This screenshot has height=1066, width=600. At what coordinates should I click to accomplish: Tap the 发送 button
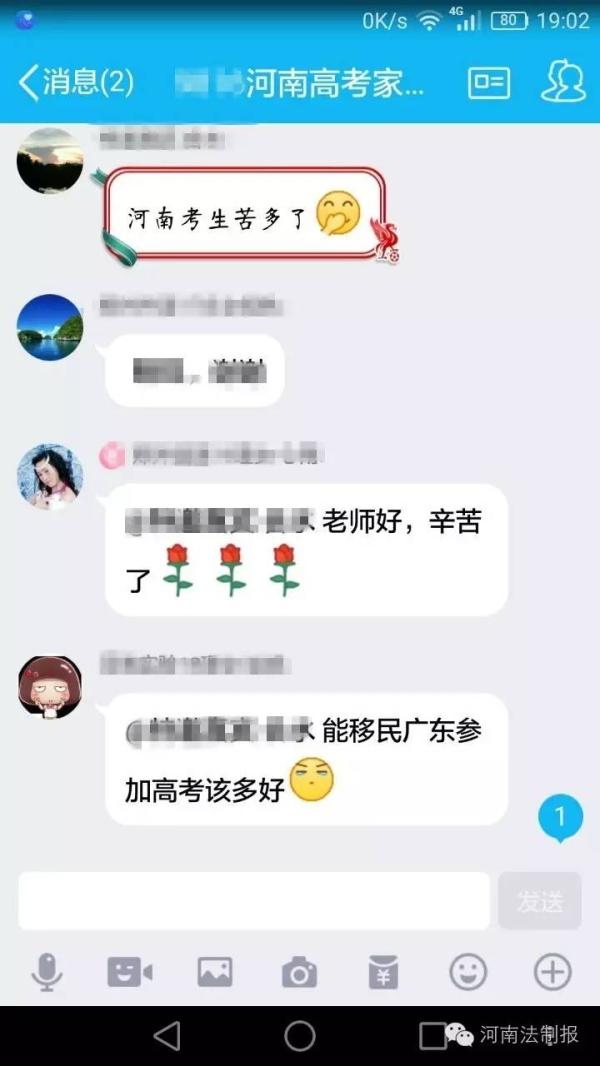click(x=540, y=901)
